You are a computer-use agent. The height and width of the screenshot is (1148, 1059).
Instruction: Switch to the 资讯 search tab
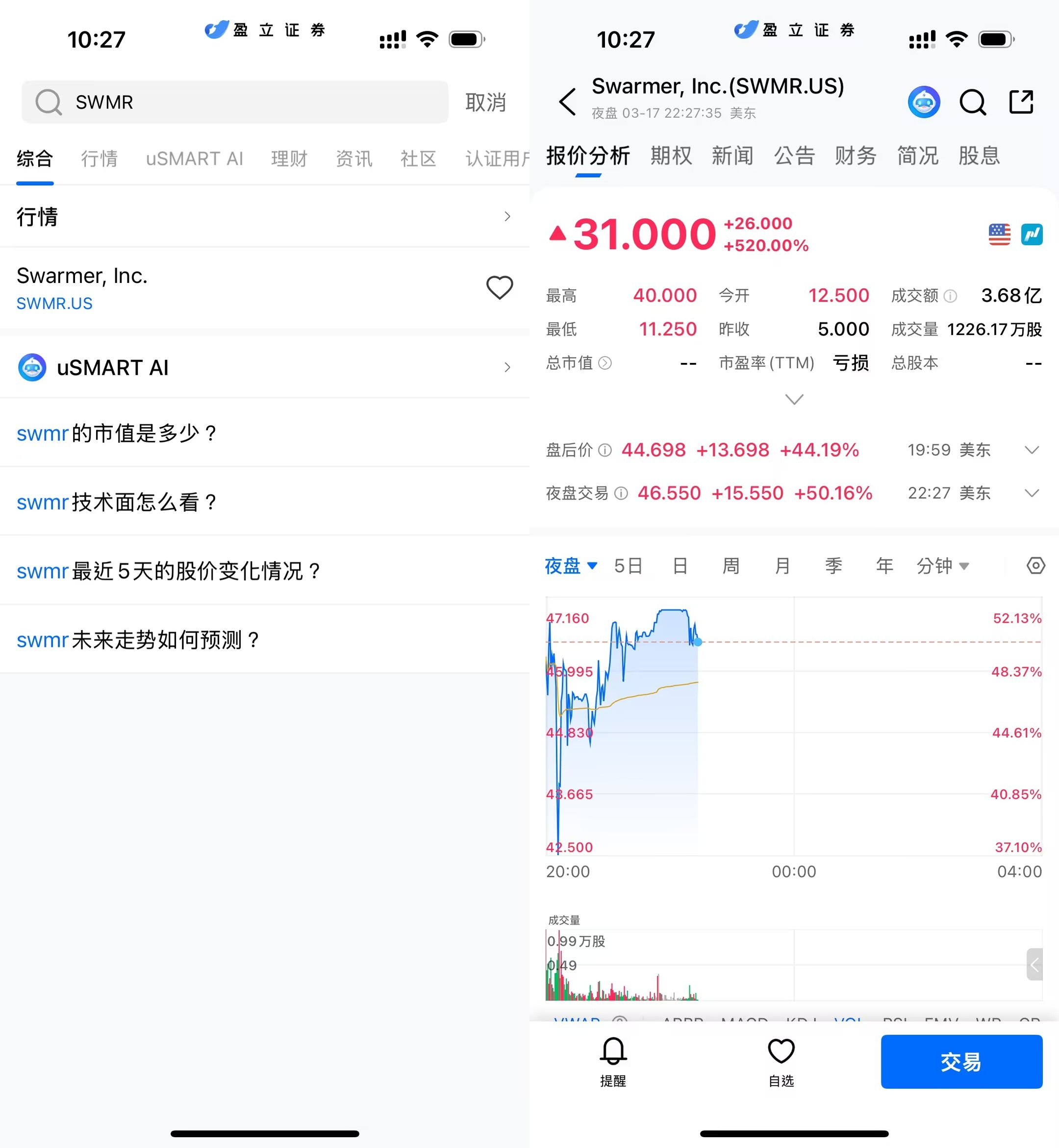pos(353,158)
